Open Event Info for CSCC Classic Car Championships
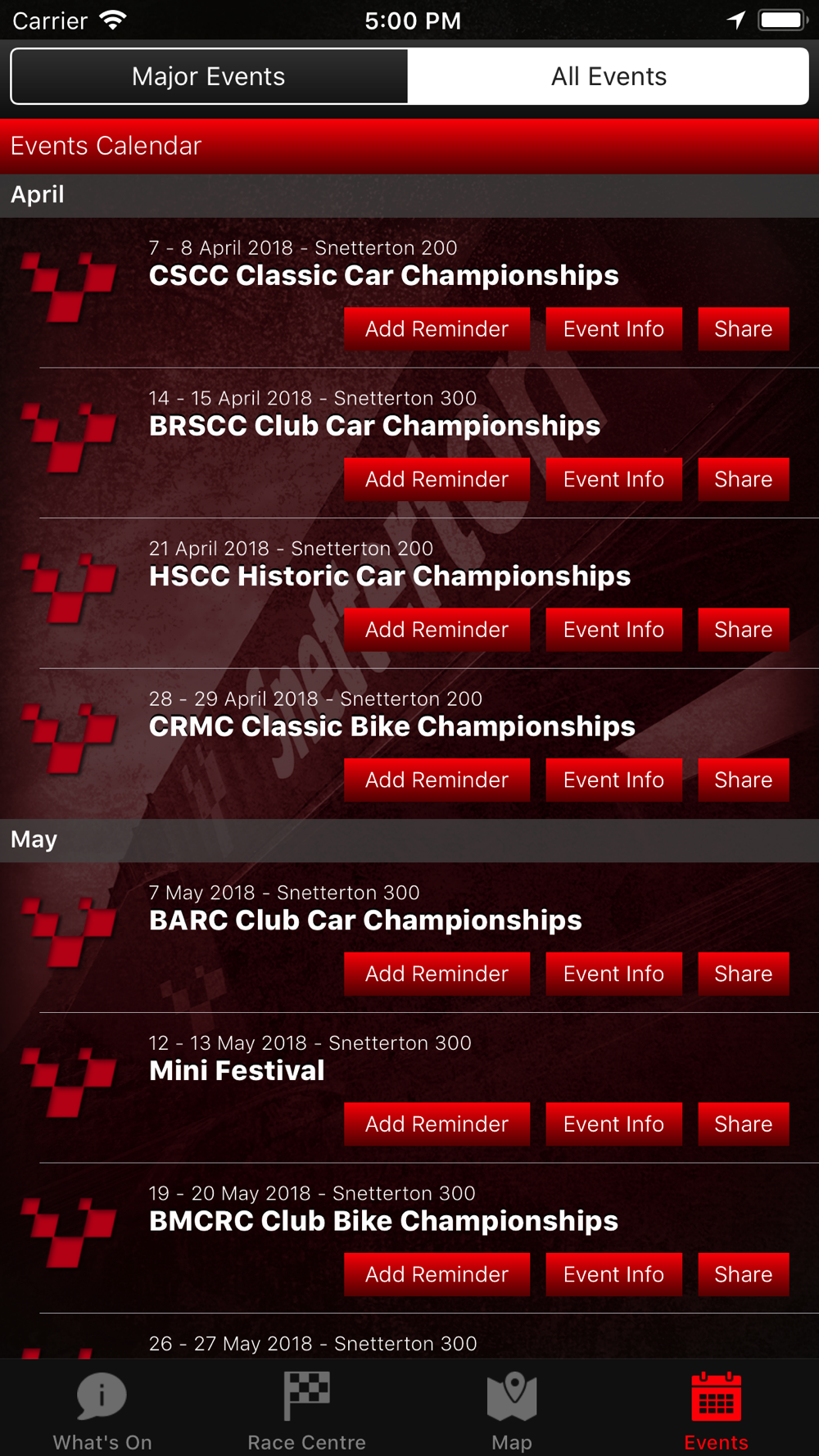This screenshot has width=819, height=1456. point(613,328)
